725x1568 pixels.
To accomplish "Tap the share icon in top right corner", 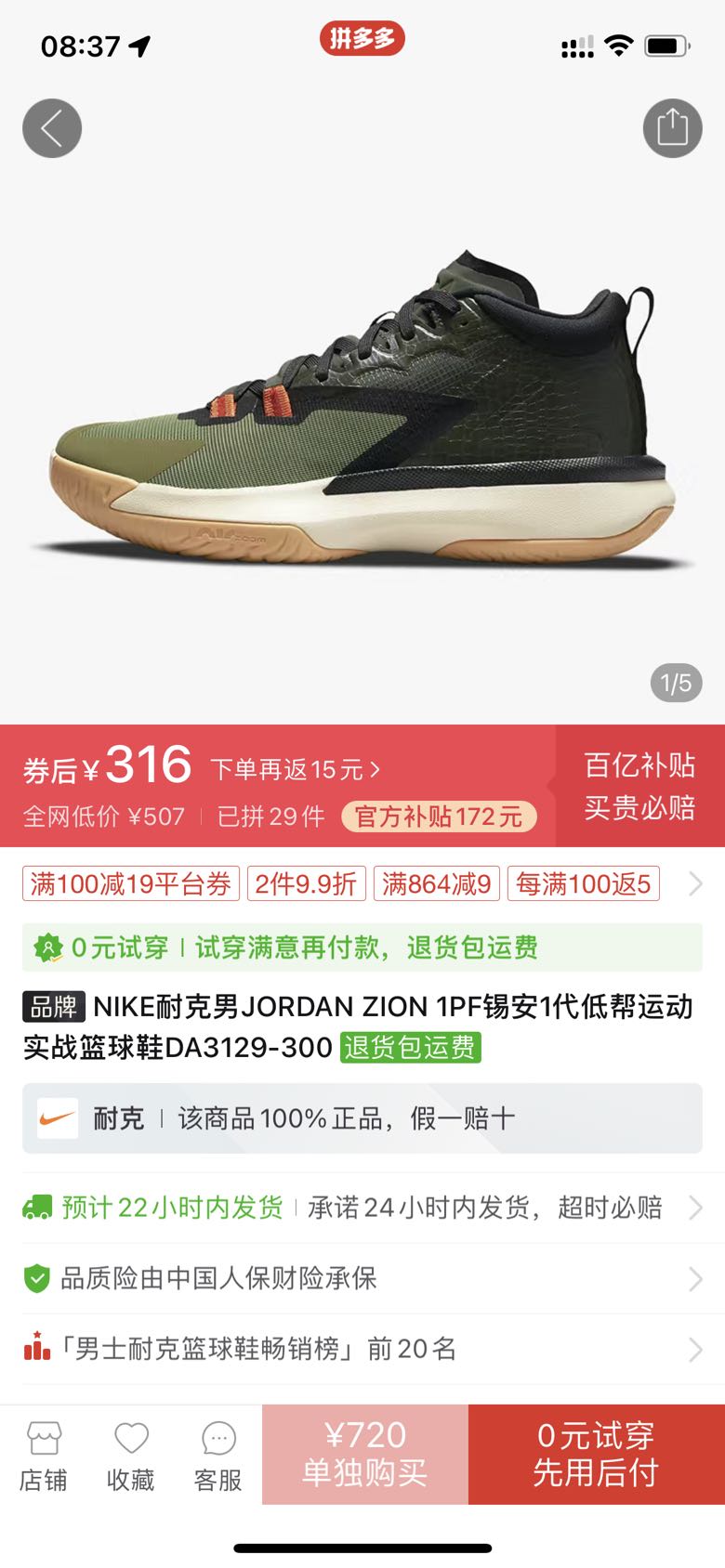I will pyautogui.click(x=673, y=128).
